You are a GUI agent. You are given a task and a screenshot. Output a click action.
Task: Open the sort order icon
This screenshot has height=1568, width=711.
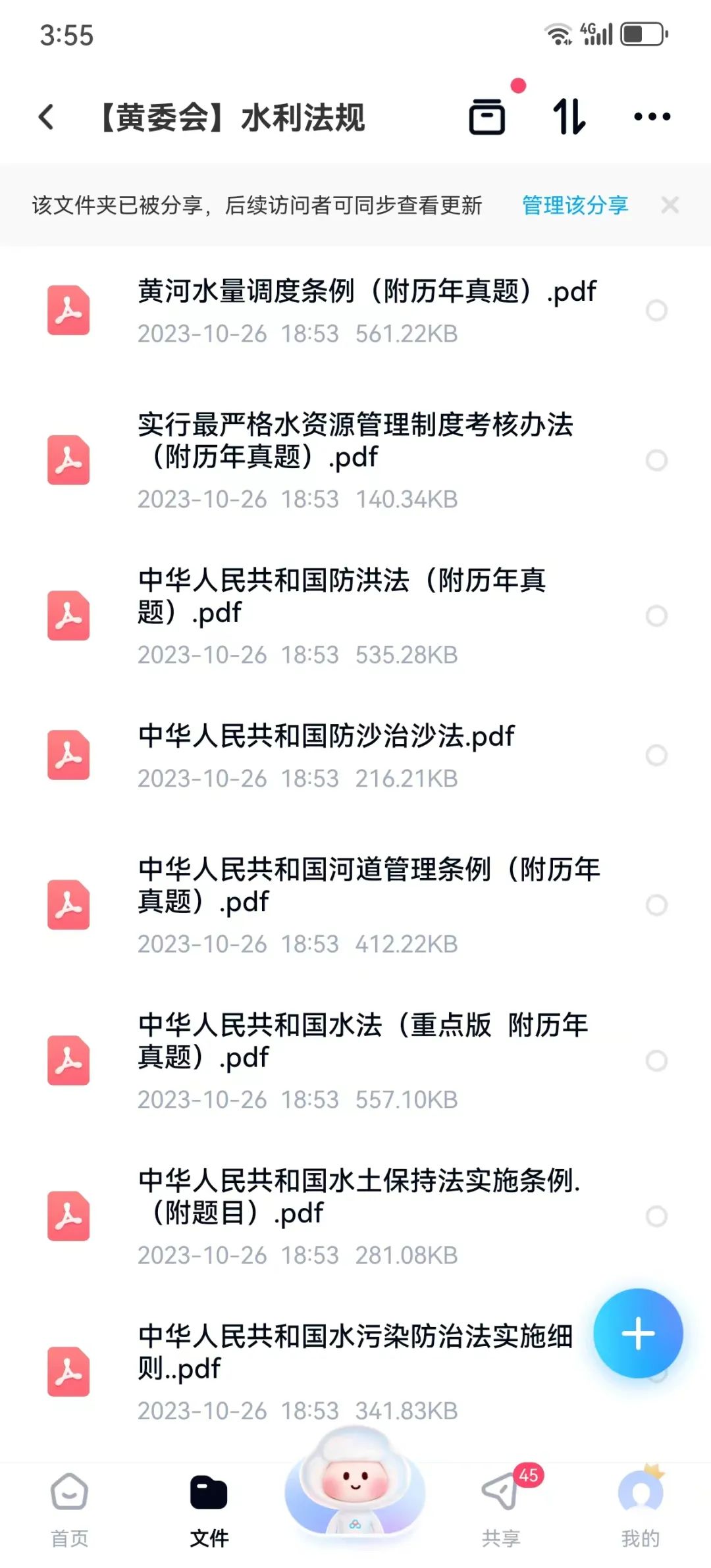coord(569,117)
